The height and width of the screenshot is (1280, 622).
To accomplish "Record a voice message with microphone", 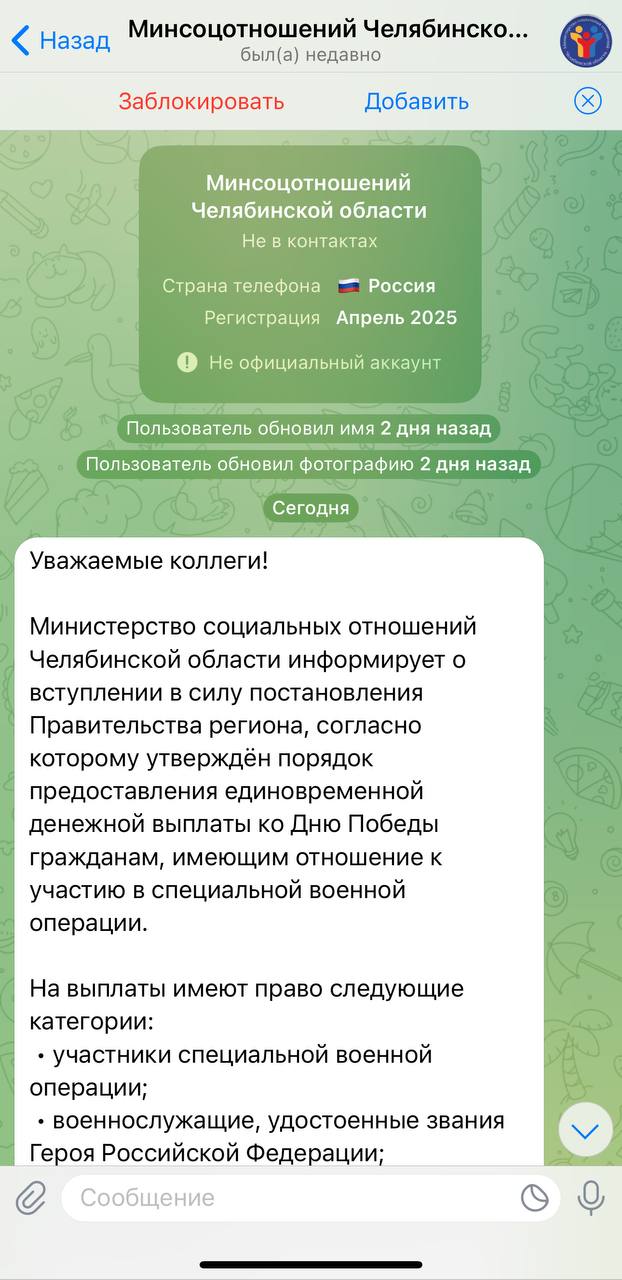I will tap(591, 1197).
